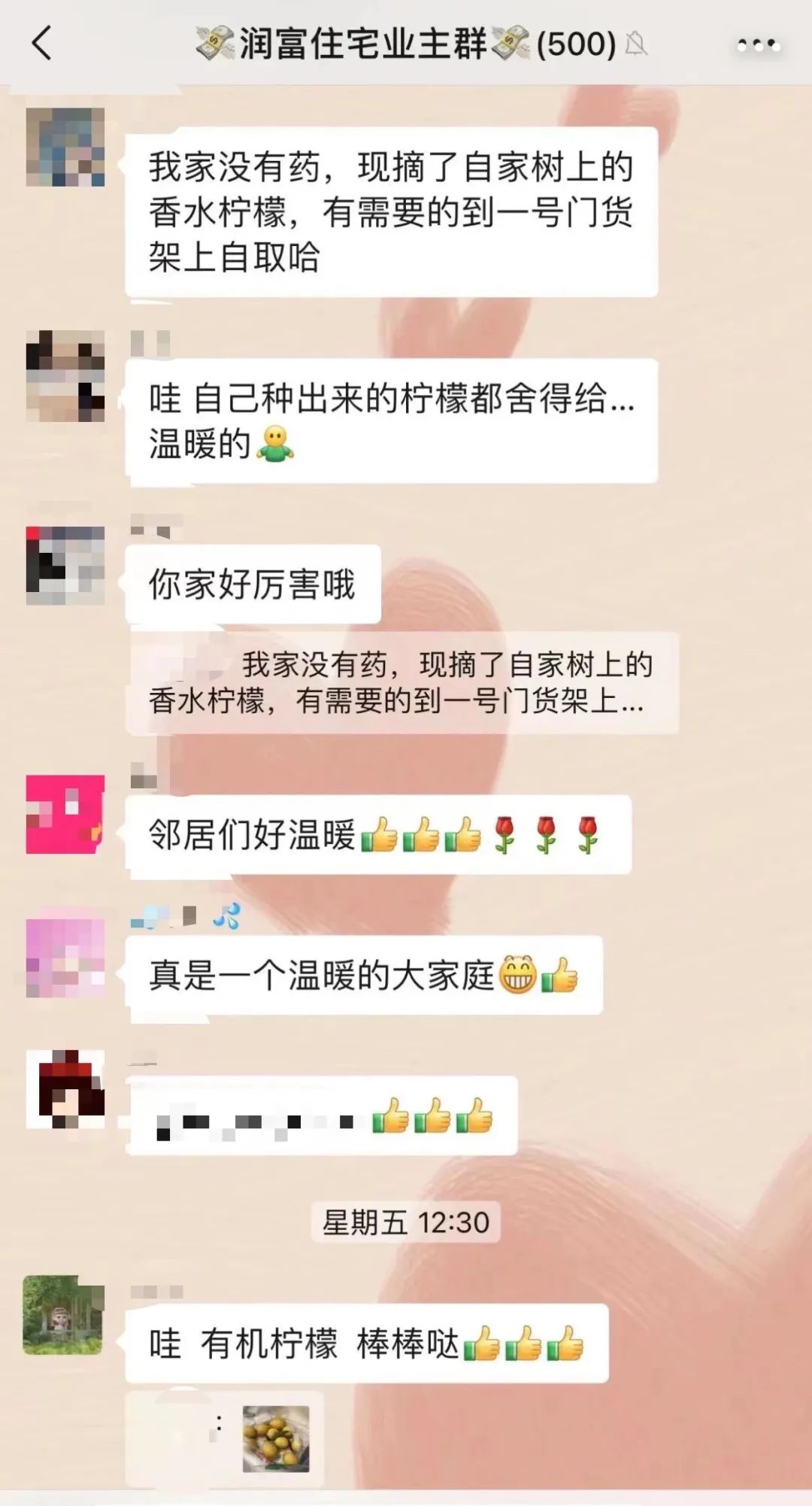Image resolution: width=812 pixels, height=1506 pixels.
Task: Open avatar beside 哇 自己种出来的柠檬 message
Action: (x=65, y=376)
